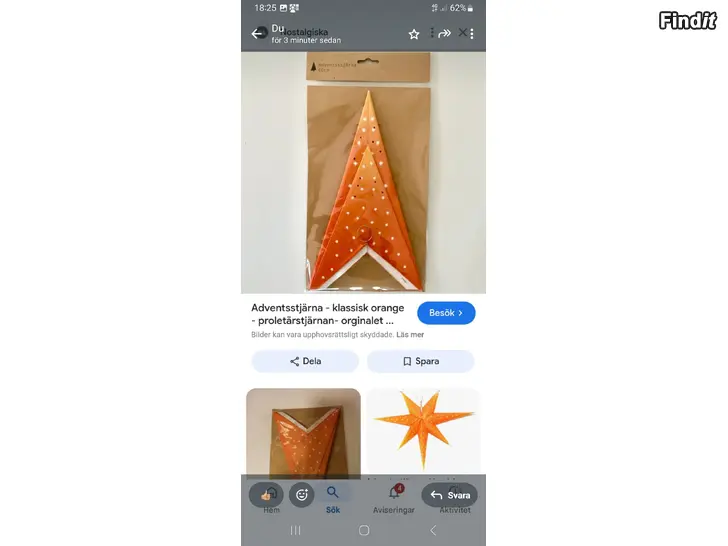Reply using the Svara button
Viewport: 728px width, 546px height.
(449, 495)
